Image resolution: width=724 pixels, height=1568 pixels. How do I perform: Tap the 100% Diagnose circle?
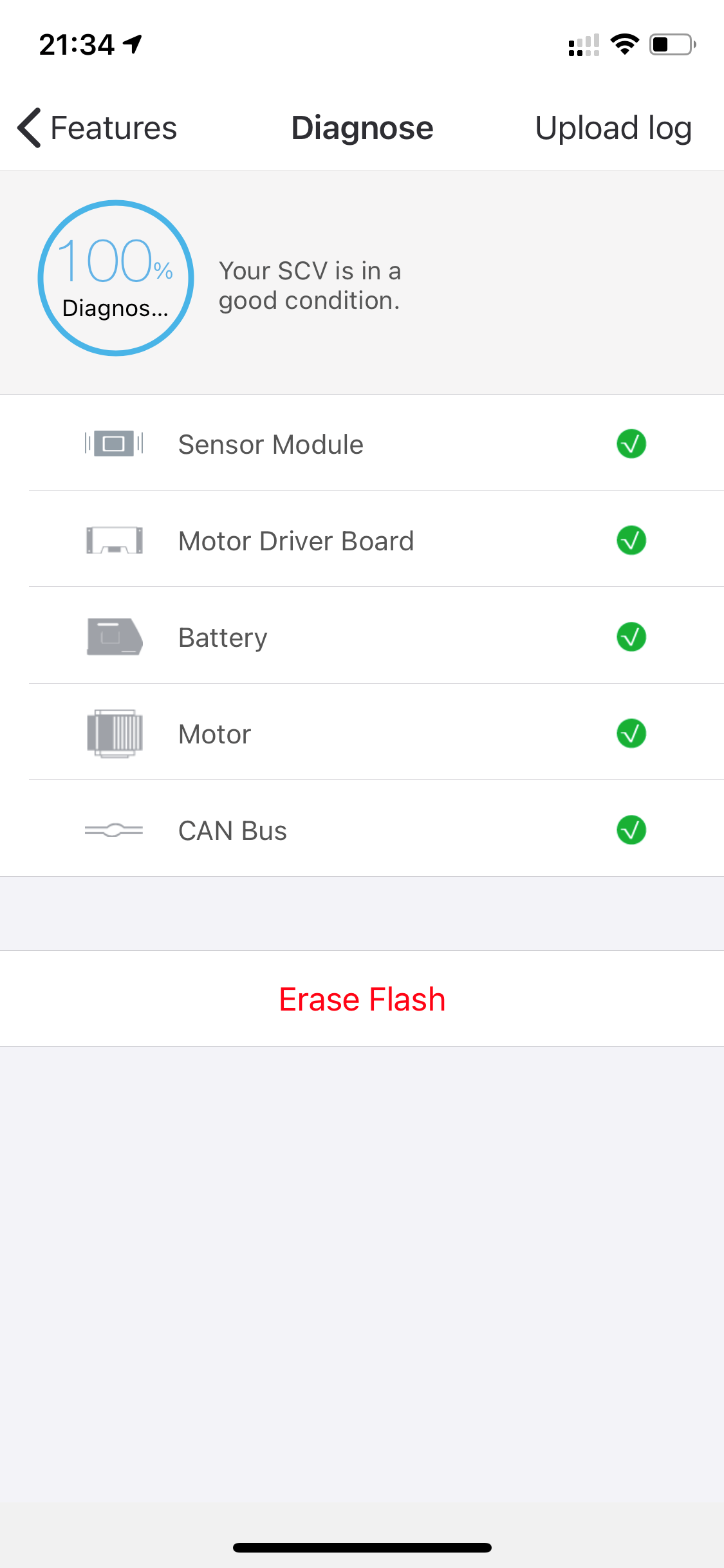(x=116, y=278)
